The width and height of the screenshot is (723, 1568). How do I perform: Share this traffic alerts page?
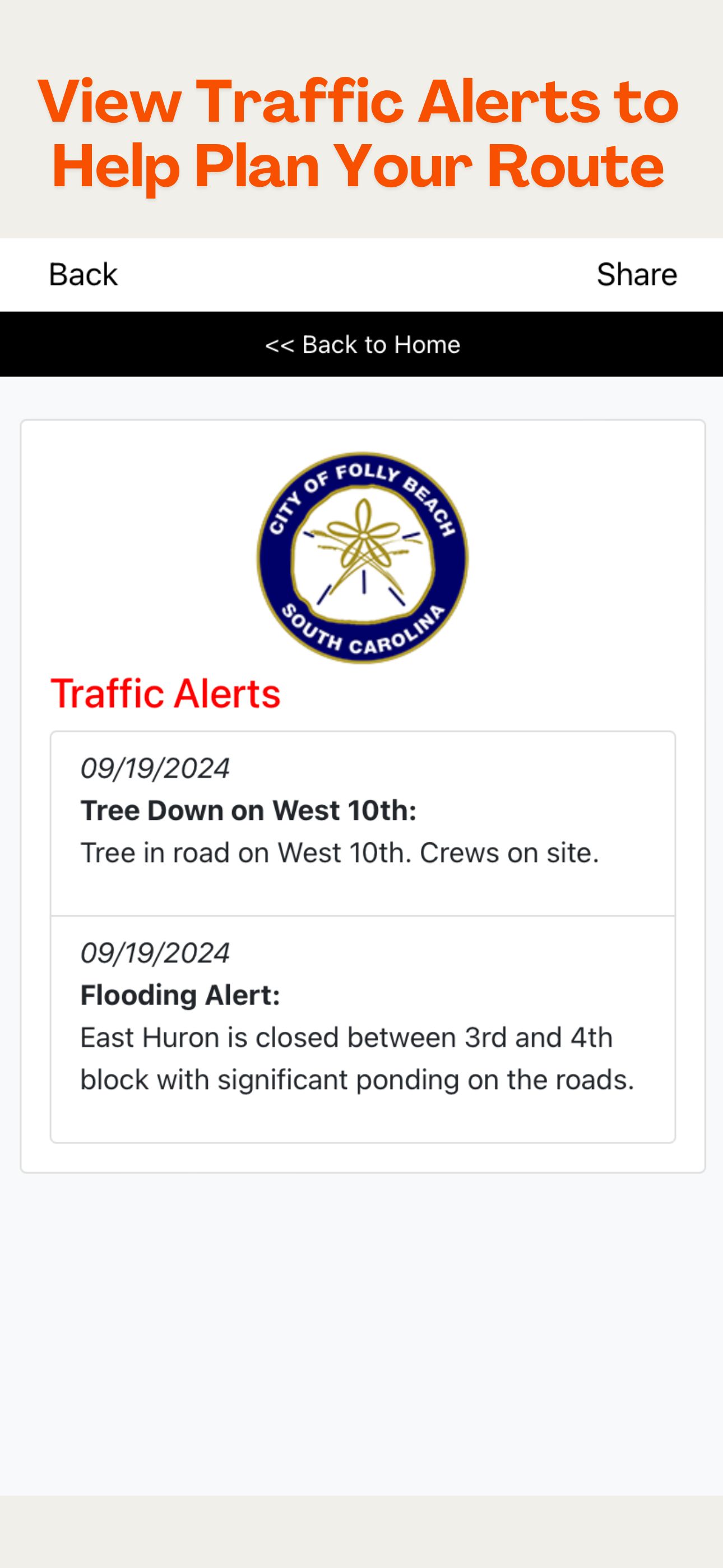click(x=636, y=275)
